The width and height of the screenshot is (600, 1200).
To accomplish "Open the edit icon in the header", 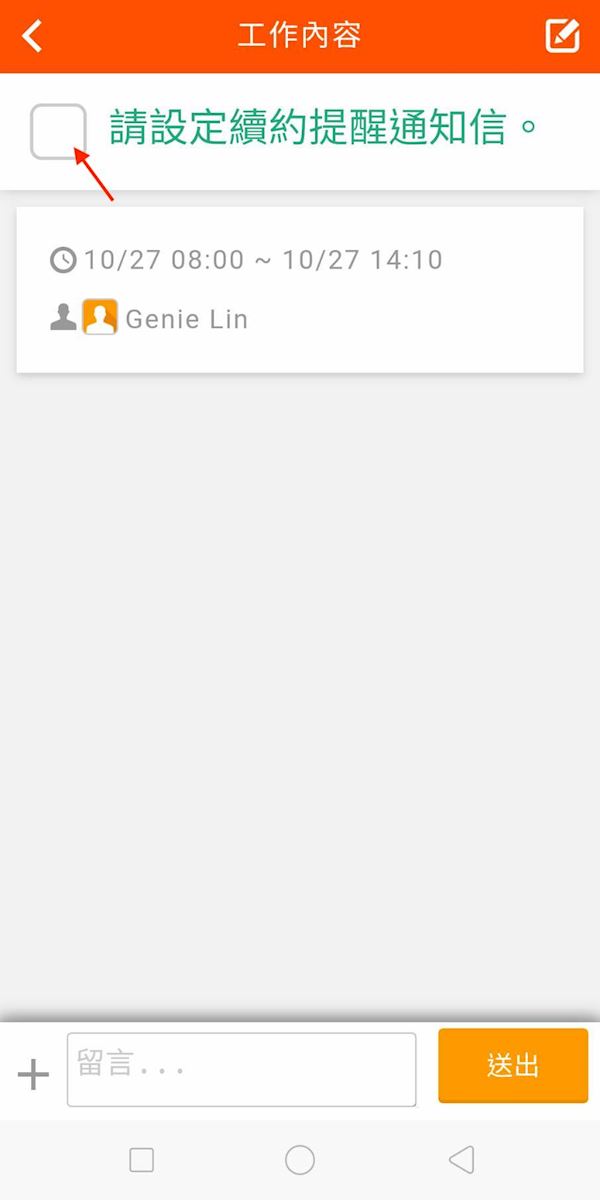I will (563, 36).
